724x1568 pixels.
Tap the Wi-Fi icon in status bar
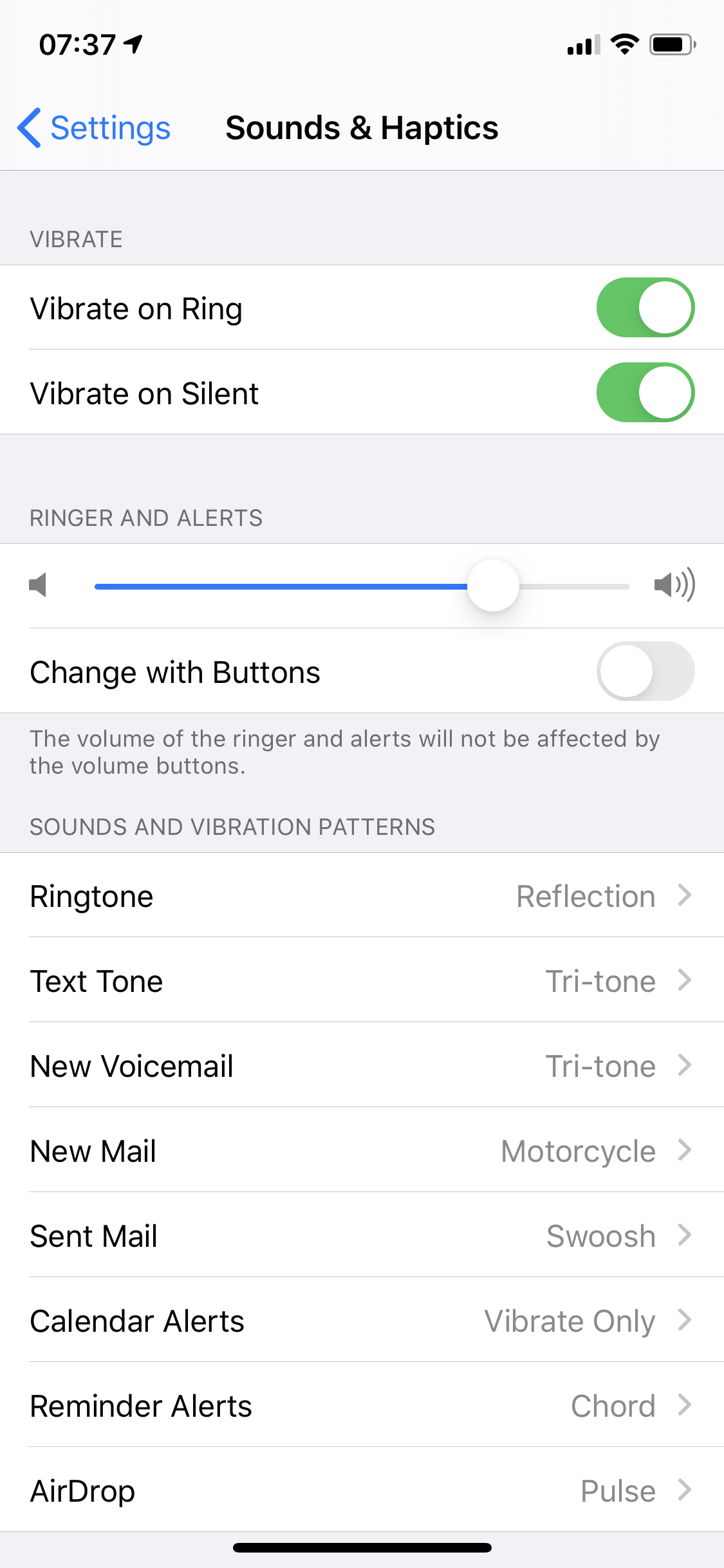point(622,44)
